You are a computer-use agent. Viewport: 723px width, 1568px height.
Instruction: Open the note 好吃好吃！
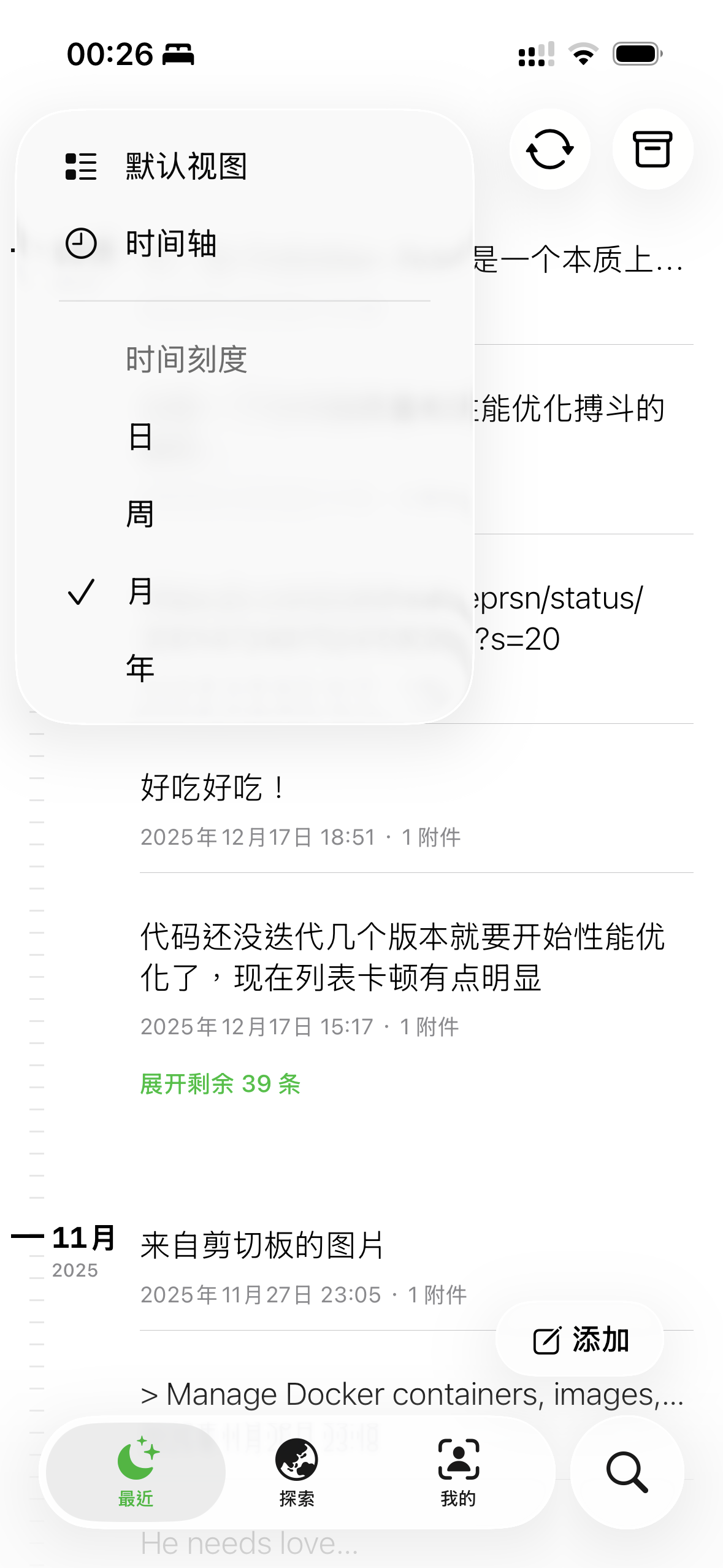tap(213, 788)
